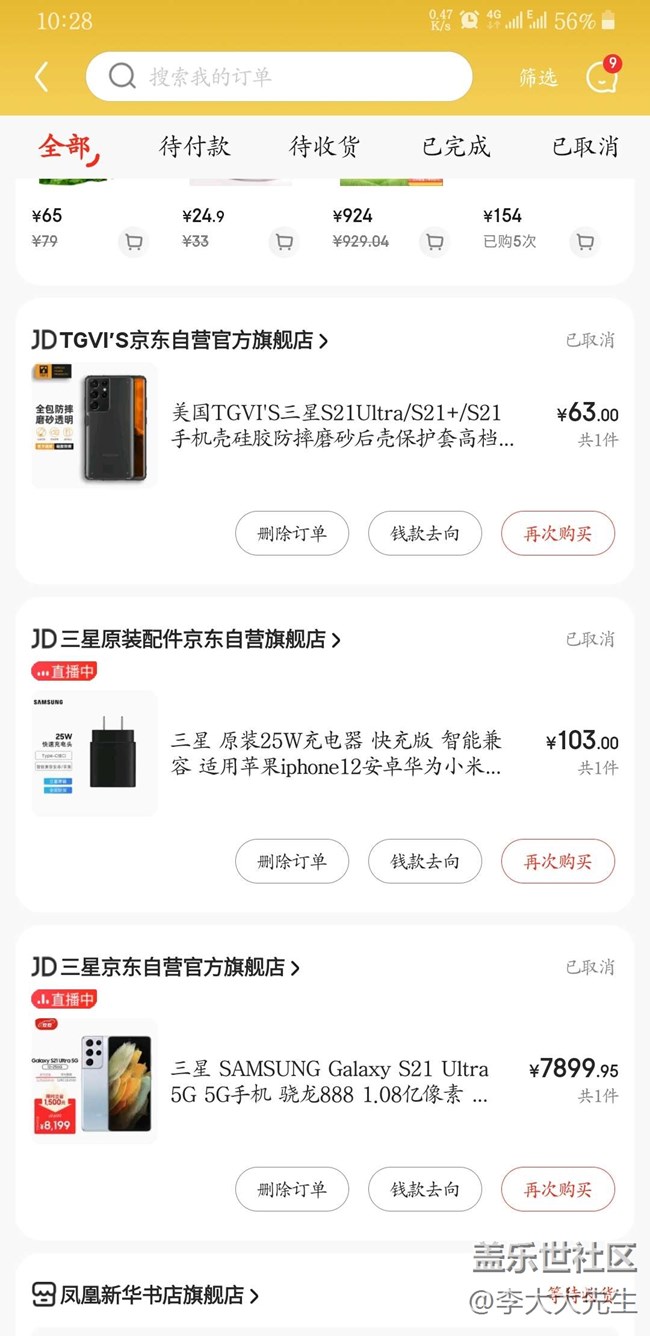
Task: Open the 筛选 filter option
Action: [x=538, y=78]
